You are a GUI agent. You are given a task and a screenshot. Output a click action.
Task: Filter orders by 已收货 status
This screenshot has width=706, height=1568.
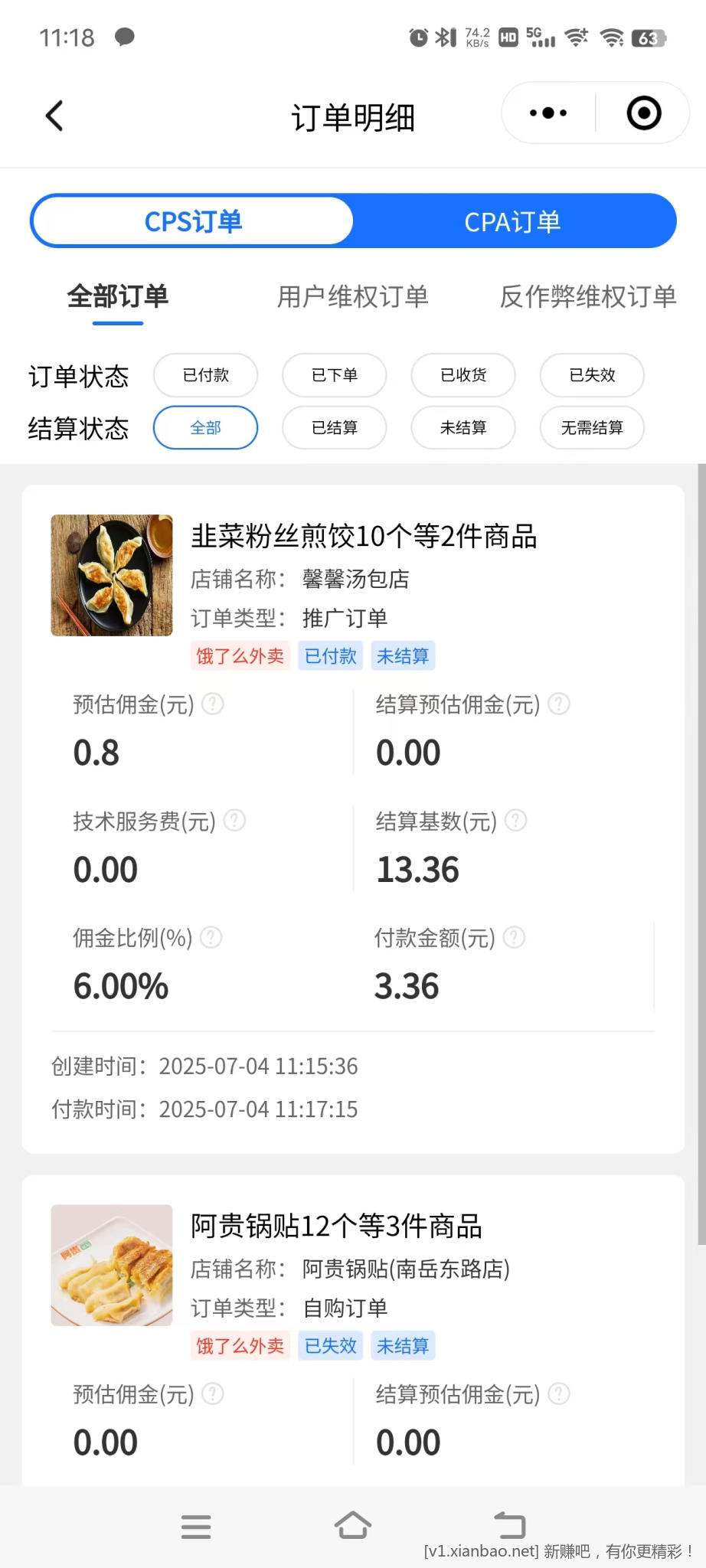tap(463, 375)
